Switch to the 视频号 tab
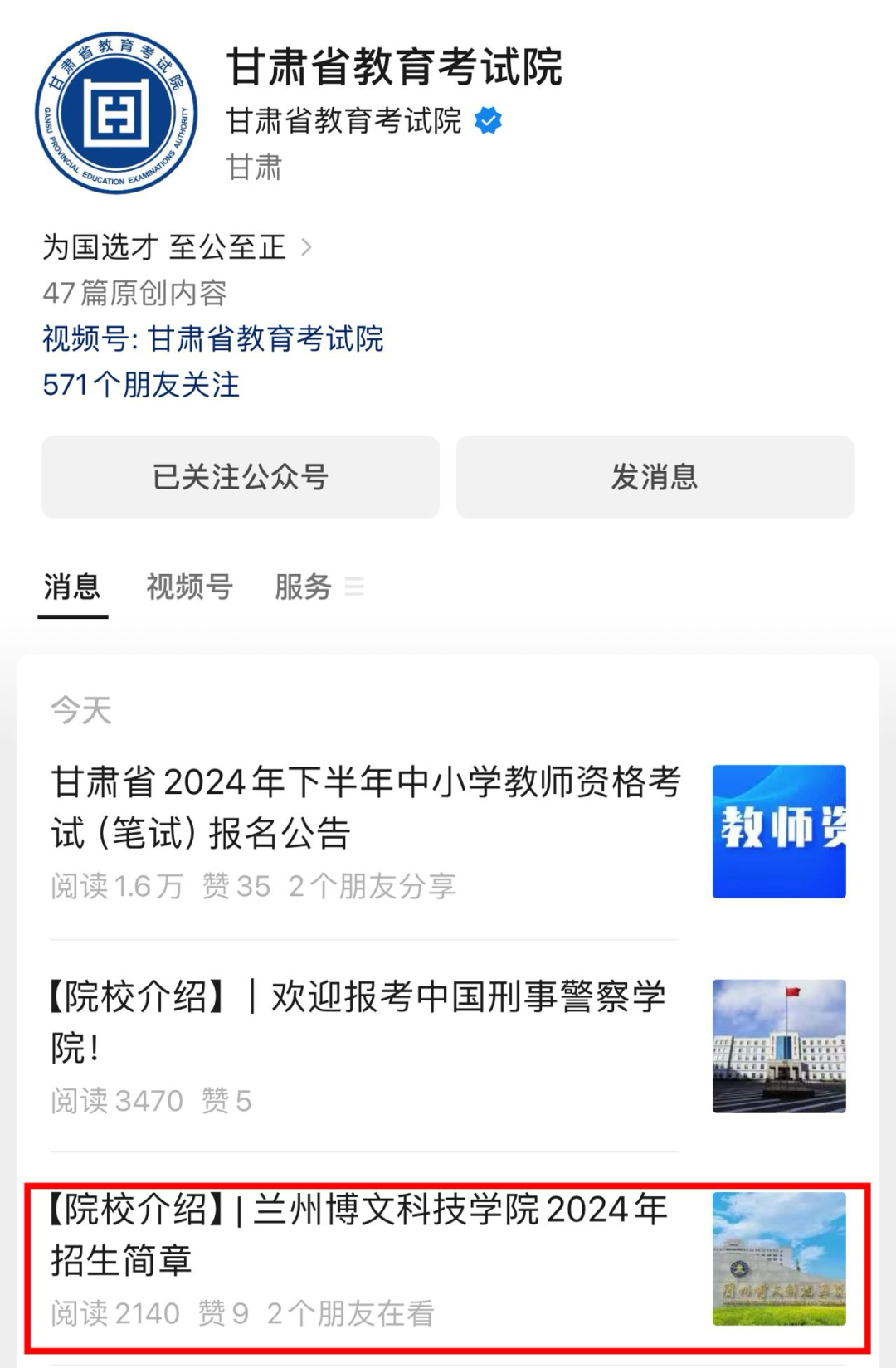 pyautogui.click(x=189, y=587)
